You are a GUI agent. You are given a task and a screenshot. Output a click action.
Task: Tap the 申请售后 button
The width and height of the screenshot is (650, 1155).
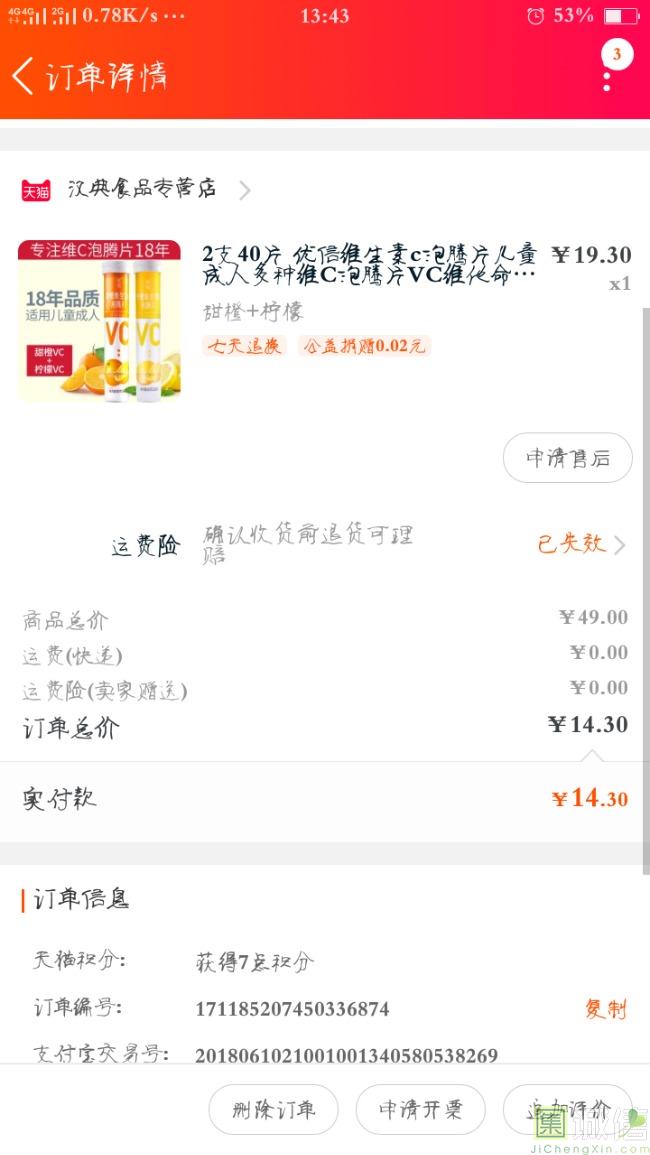567,459
